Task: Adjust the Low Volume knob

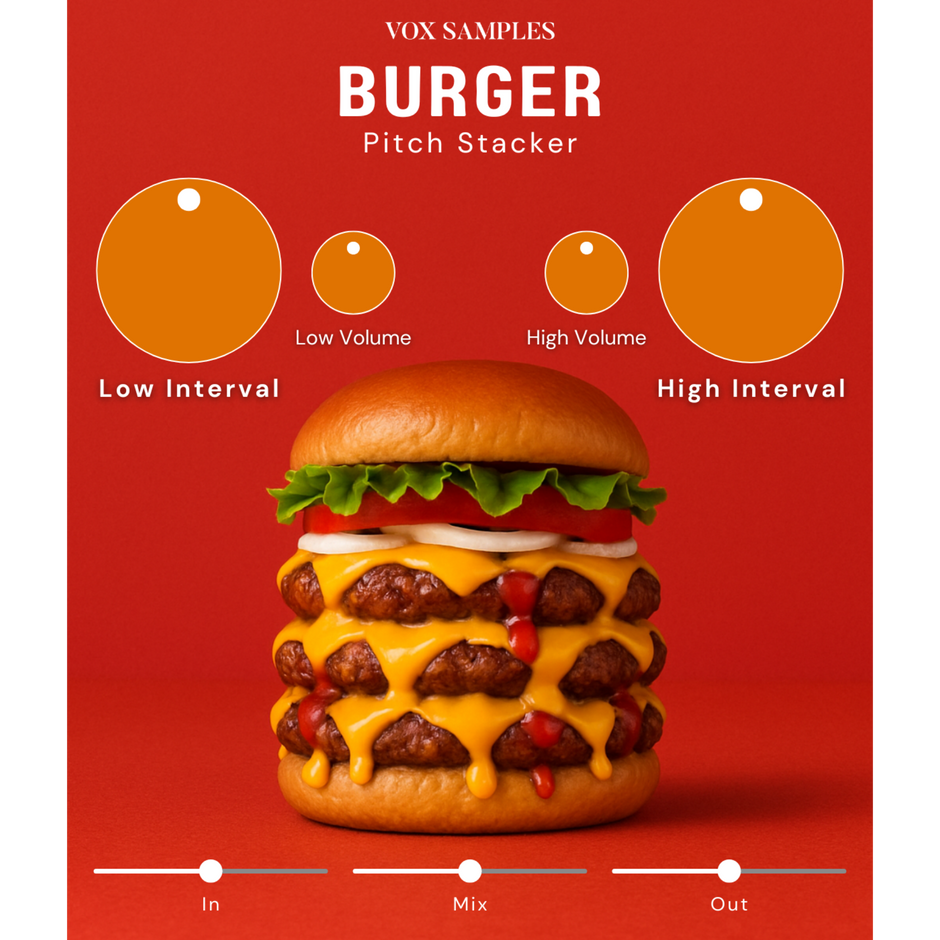Action: pos(353,272)
